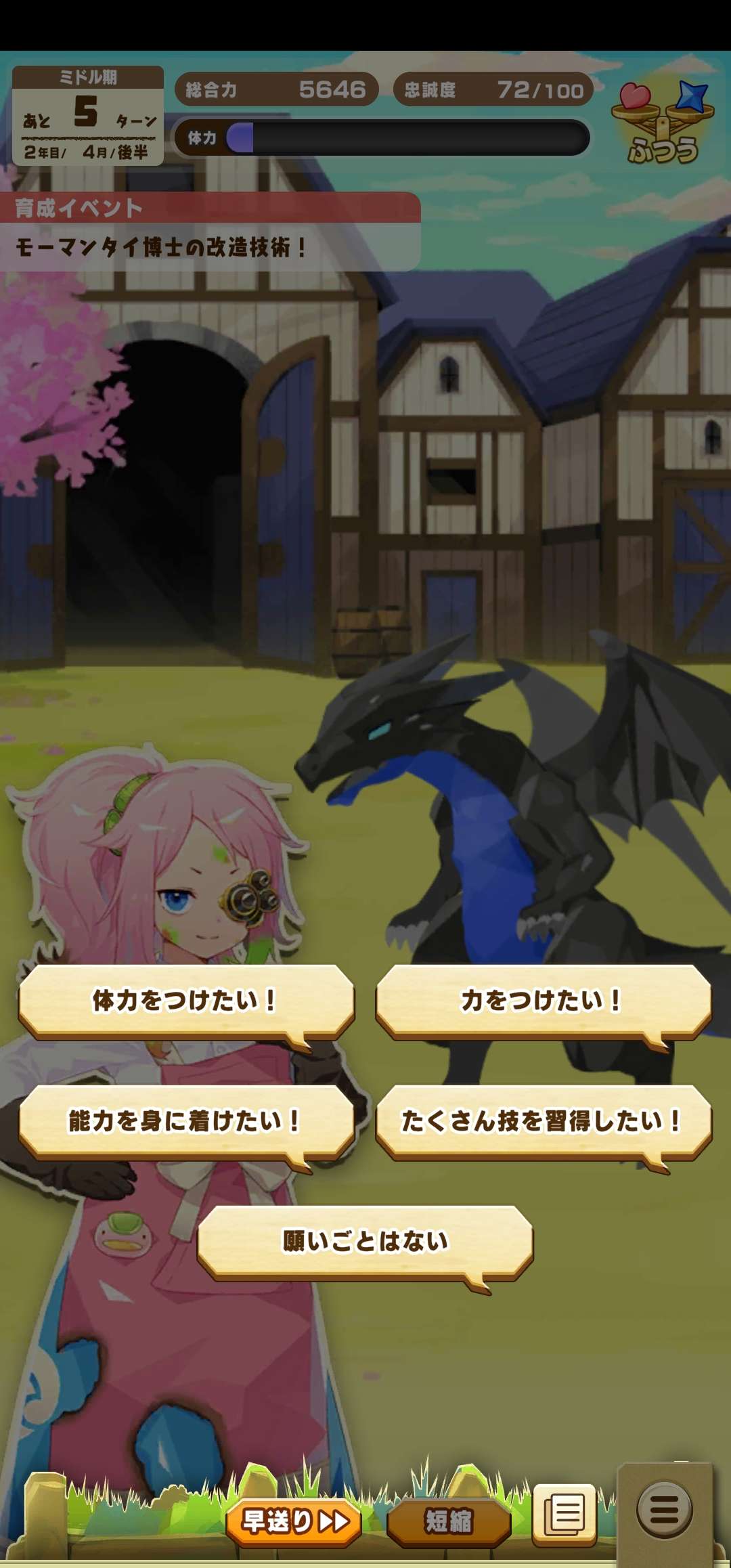Choose the 体力をつけたい！ option

(186, 1001)
